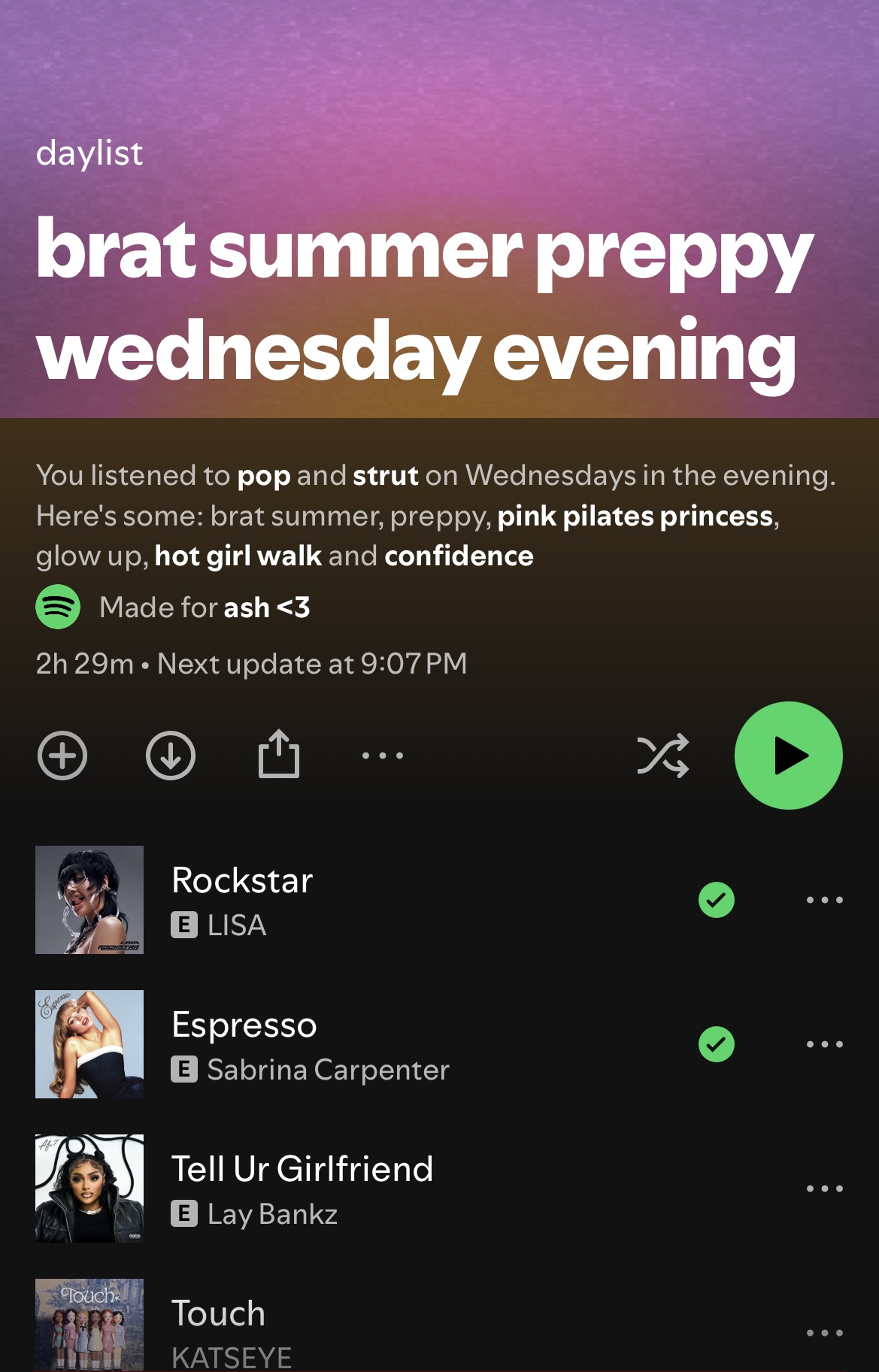Image resolution: width=879 pixels, height=1372 pixels.
Task: Open the playlist's more options ellipsis
Action: (x=381, y=756)
